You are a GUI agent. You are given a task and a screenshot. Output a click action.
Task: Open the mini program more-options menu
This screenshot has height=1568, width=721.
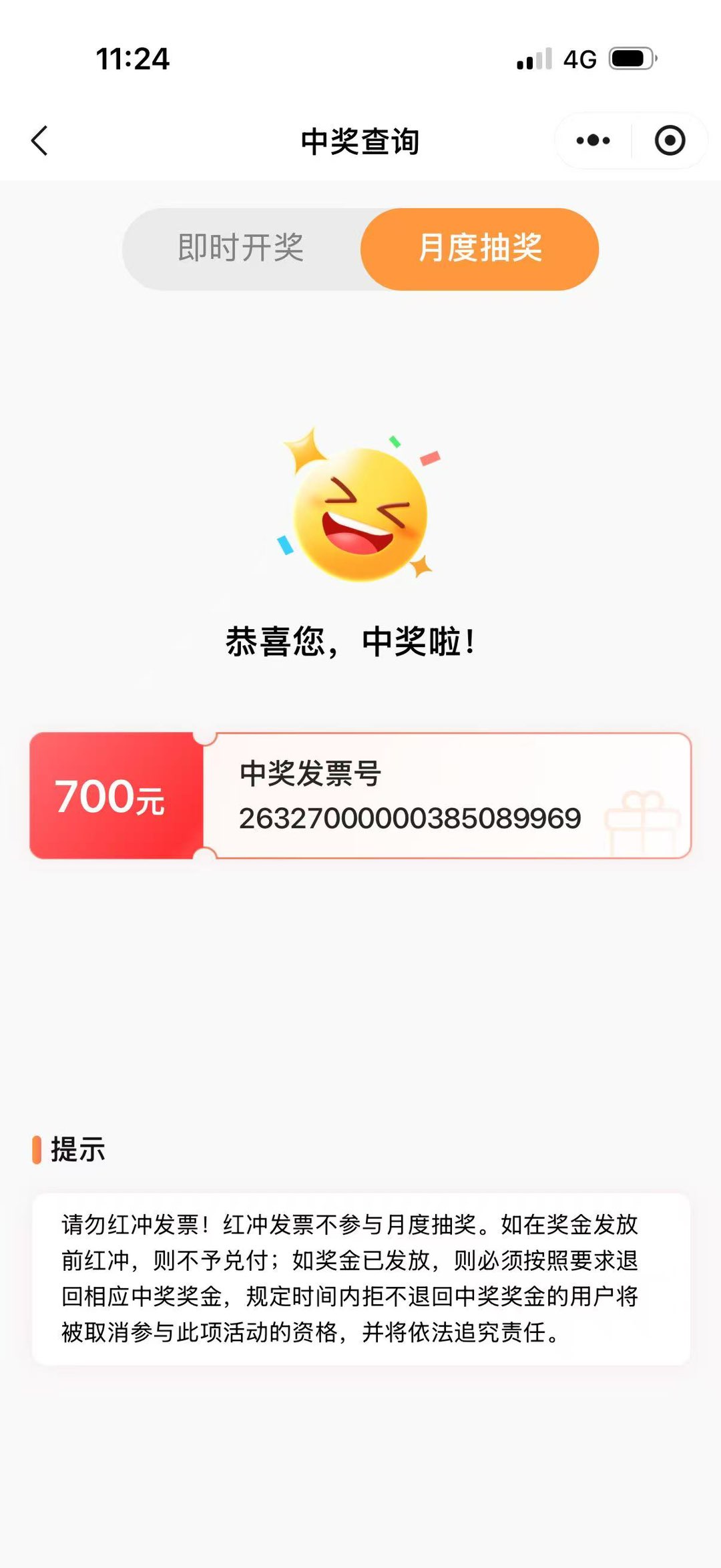[593, 141]
